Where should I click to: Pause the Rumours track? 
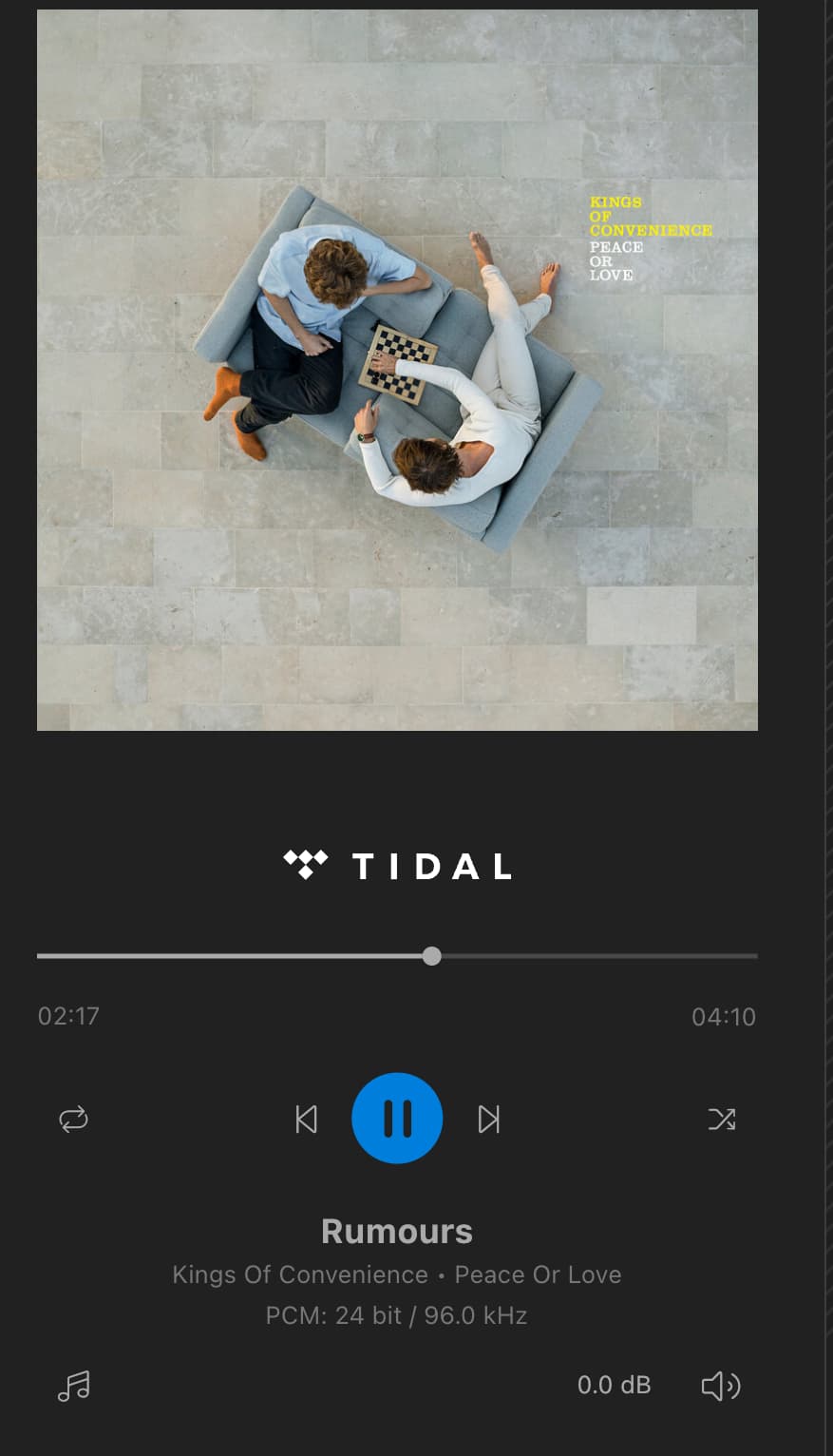click(397, 1119)
